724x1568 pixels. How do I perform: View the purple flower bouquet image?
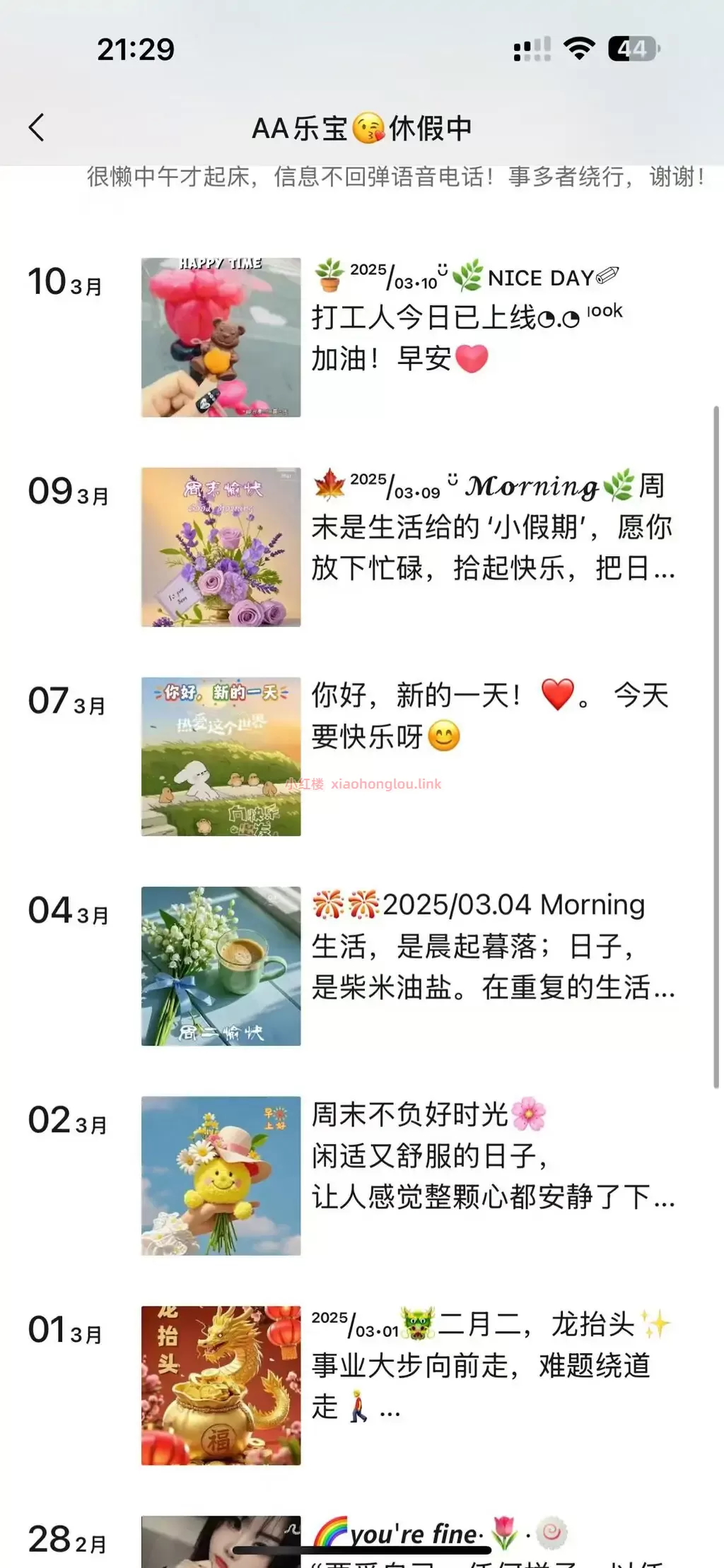[x=221, y=547]
